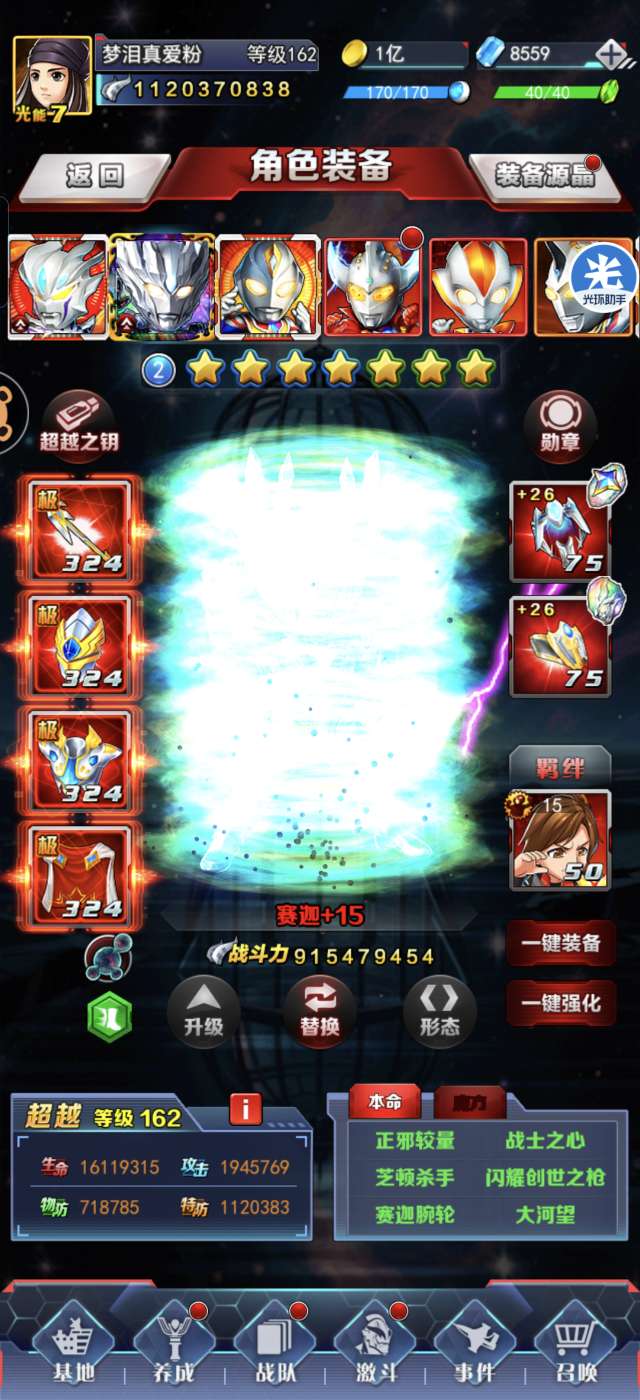
Task: Open 养成 in bottom navigation
Action: 173,1343
